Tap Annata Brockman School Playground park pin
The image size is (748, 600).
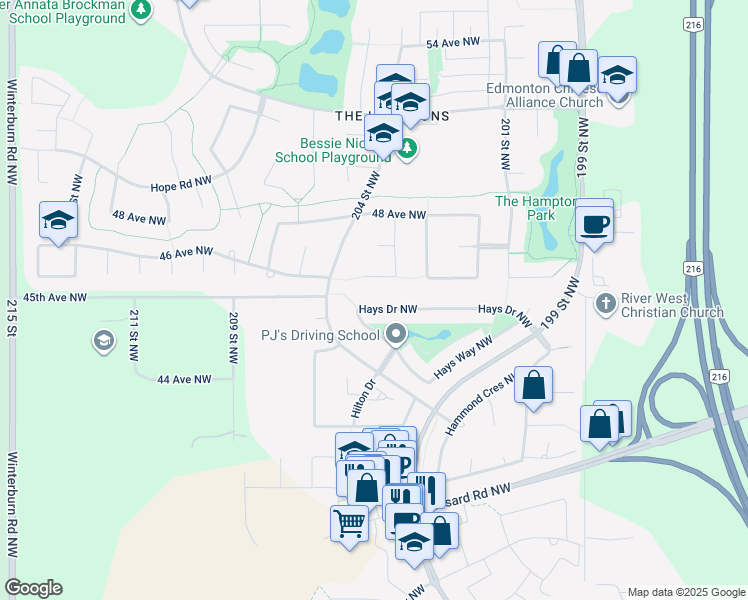point(141,10)
